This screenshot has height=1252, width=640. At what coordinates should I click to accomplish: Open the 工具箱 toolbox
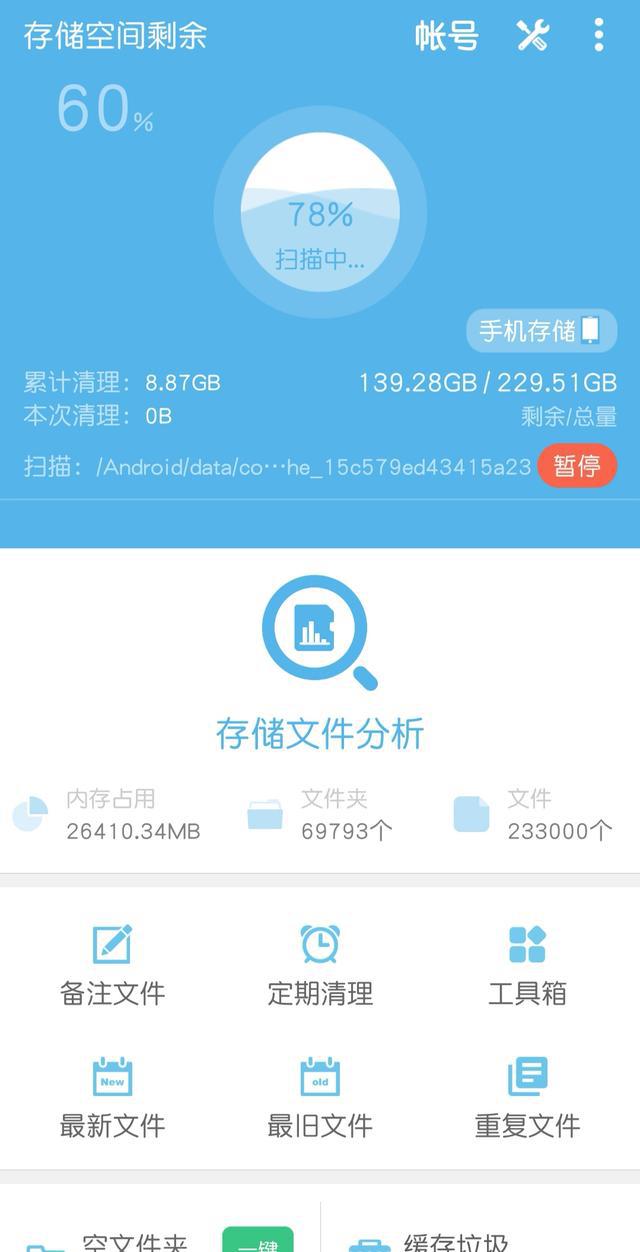pos(527,965)
